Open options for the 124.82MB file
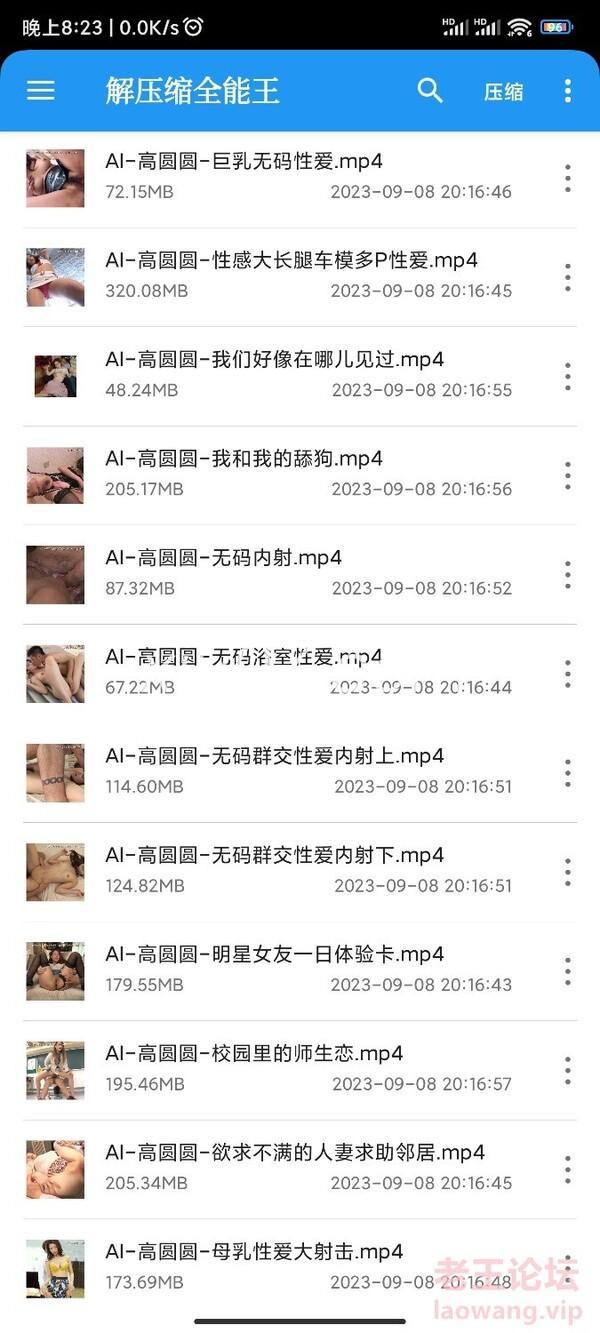This screenshot has height=1333, width=600. 567,872
